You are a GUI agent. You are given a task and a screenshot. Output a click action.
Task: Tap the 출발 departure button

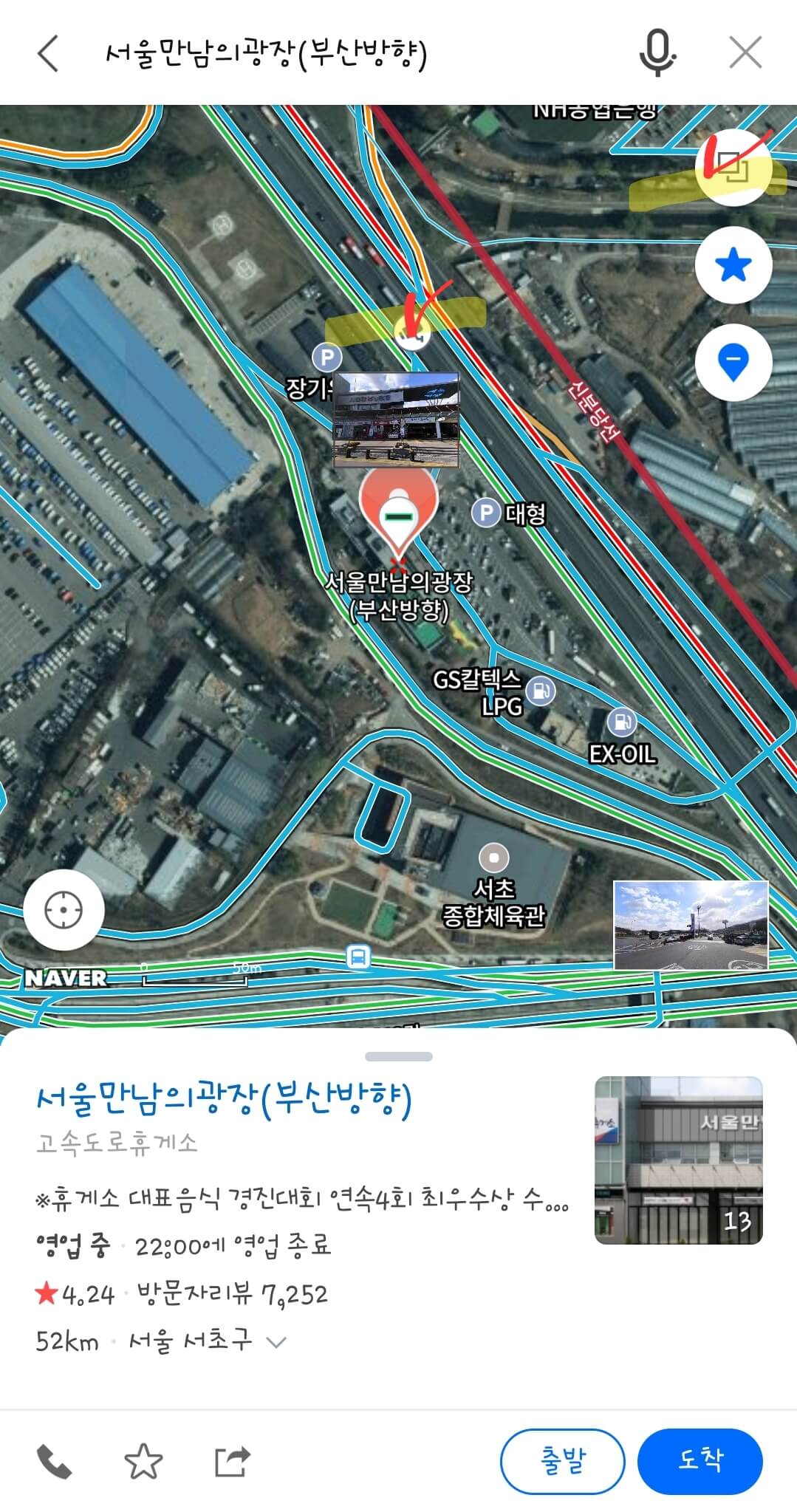coord(562,1460)
